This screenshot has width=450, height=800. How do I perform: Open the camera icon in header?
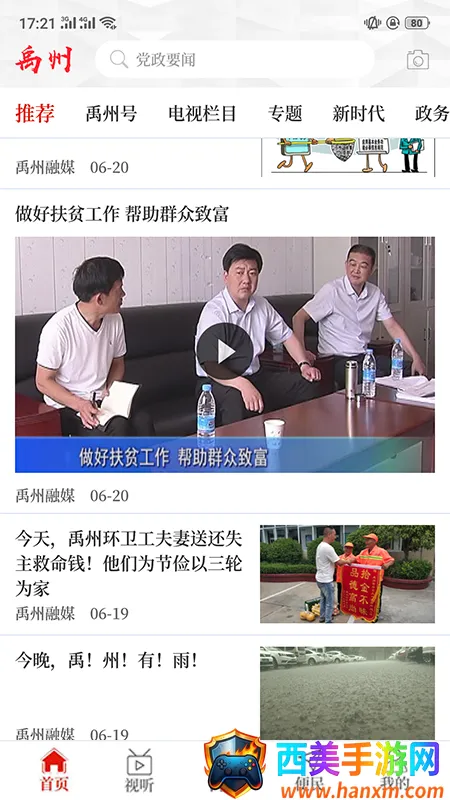(x=418, y=60)
